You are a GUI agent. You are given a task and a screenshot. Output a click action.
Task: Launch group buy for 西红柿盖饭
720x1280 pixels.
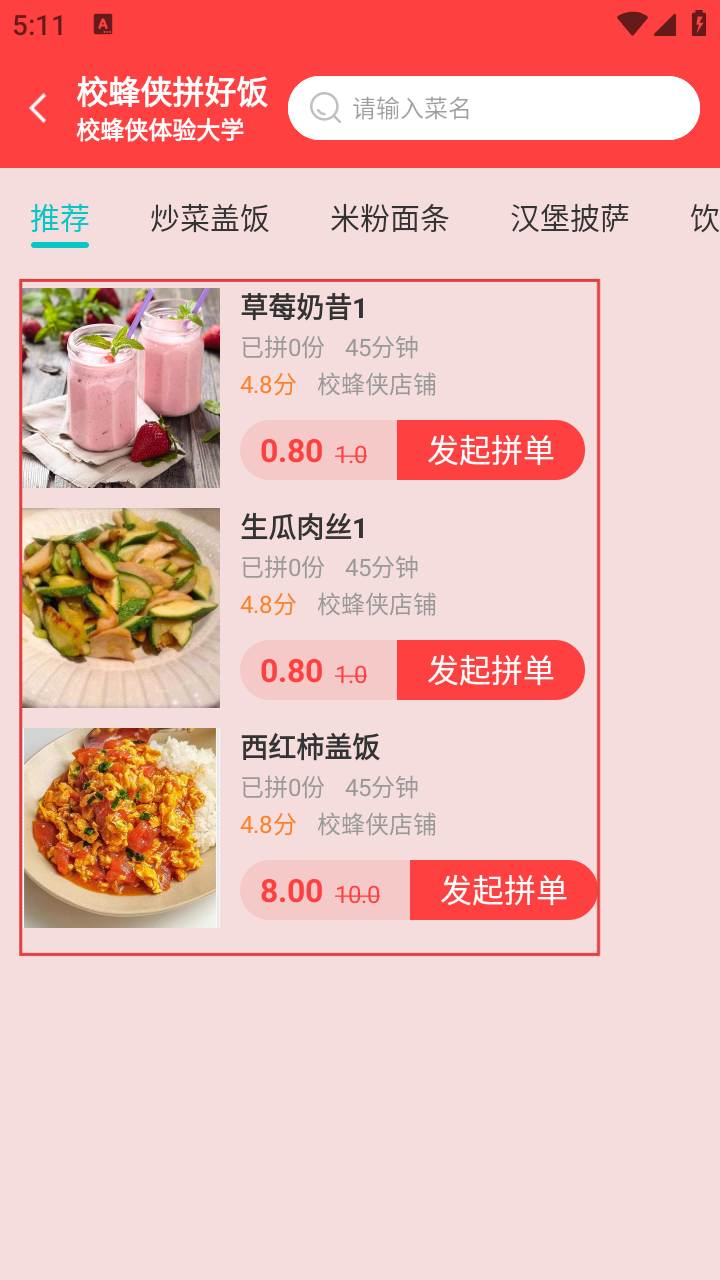503,890
